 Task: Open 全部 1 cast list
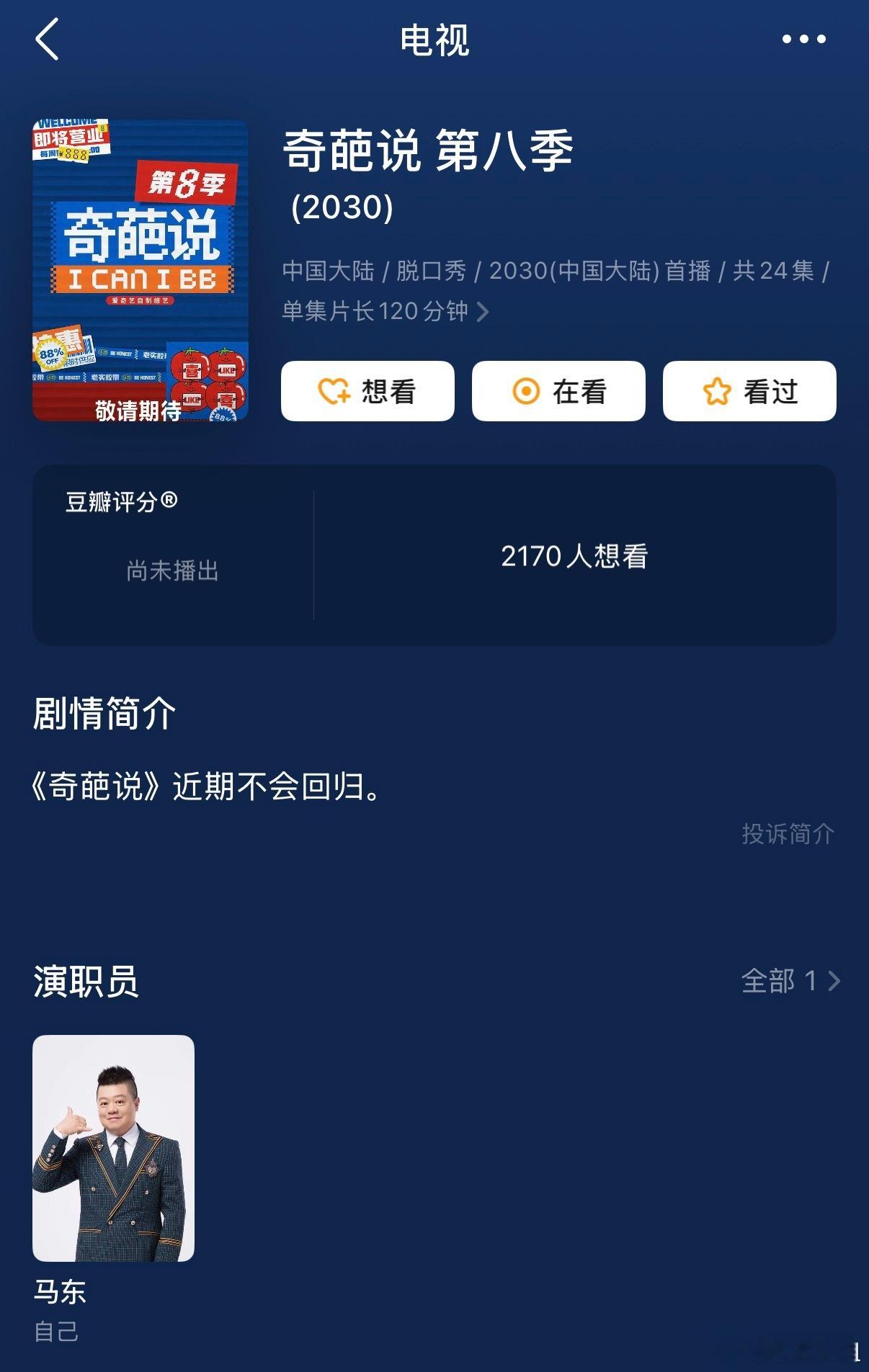point(788,979)
